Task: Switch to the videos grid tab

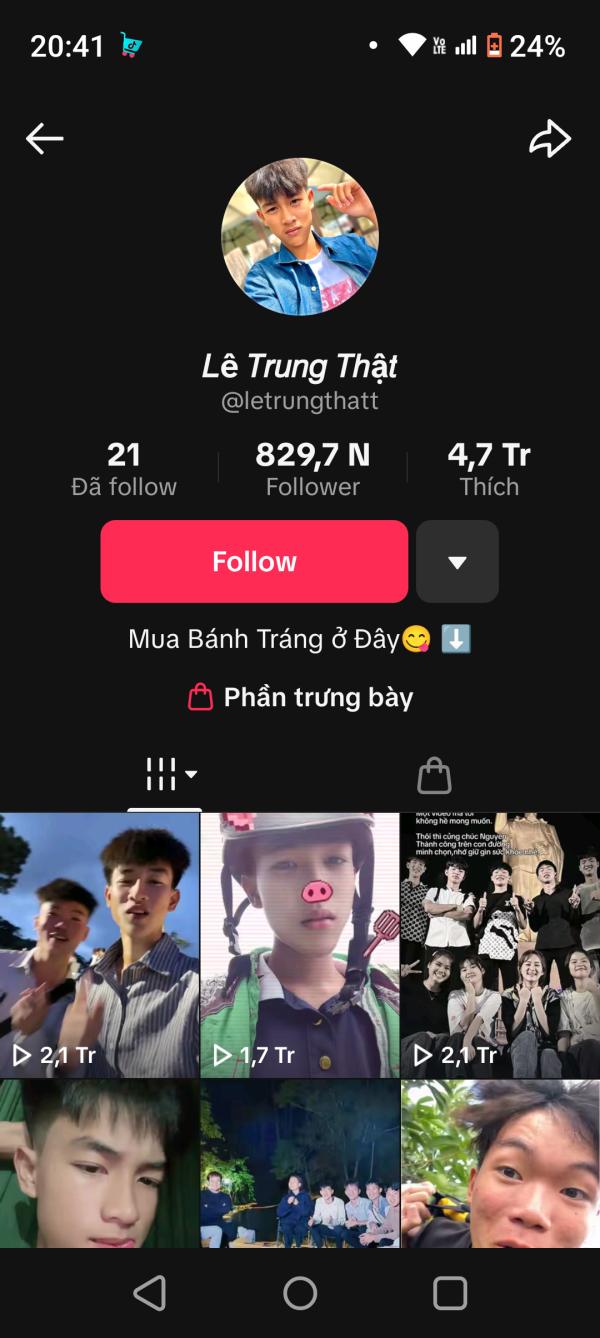Action: click(x=166, y=774)
